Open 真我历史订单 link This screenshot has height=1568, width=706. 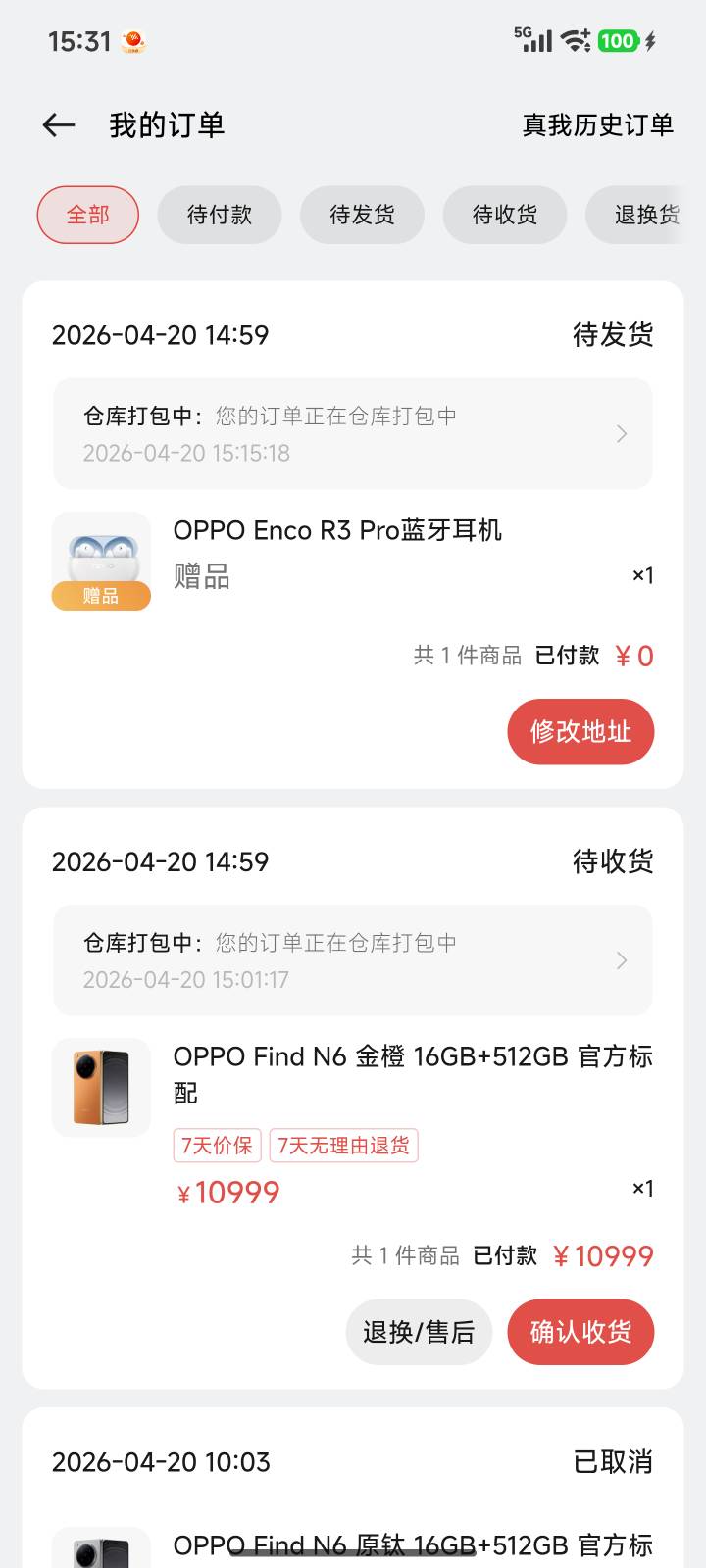pyautogui.click(x=597, y=124)
